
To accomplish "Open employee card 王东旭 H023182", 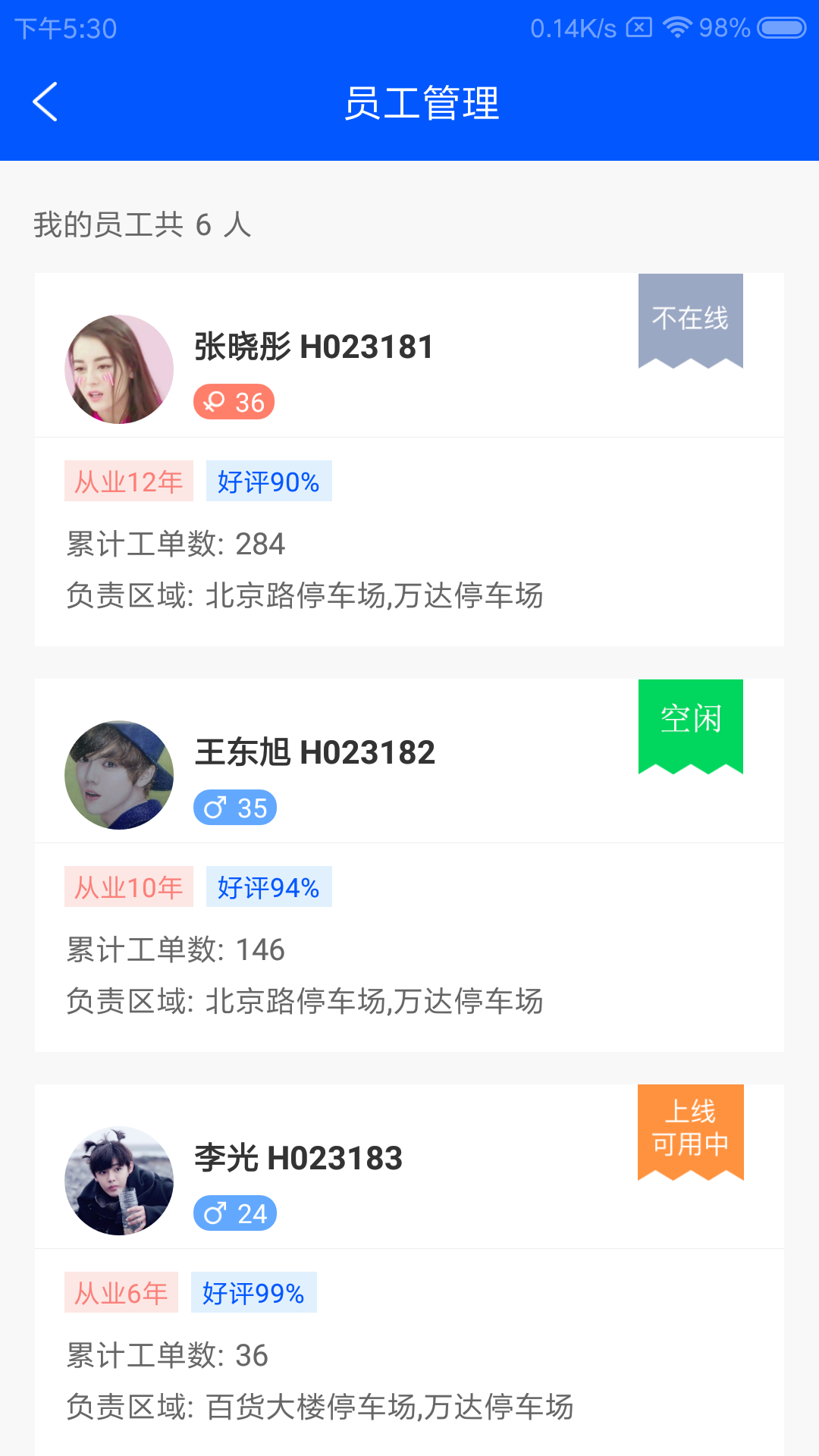I will pyautogui.click(x=409, y=865).
